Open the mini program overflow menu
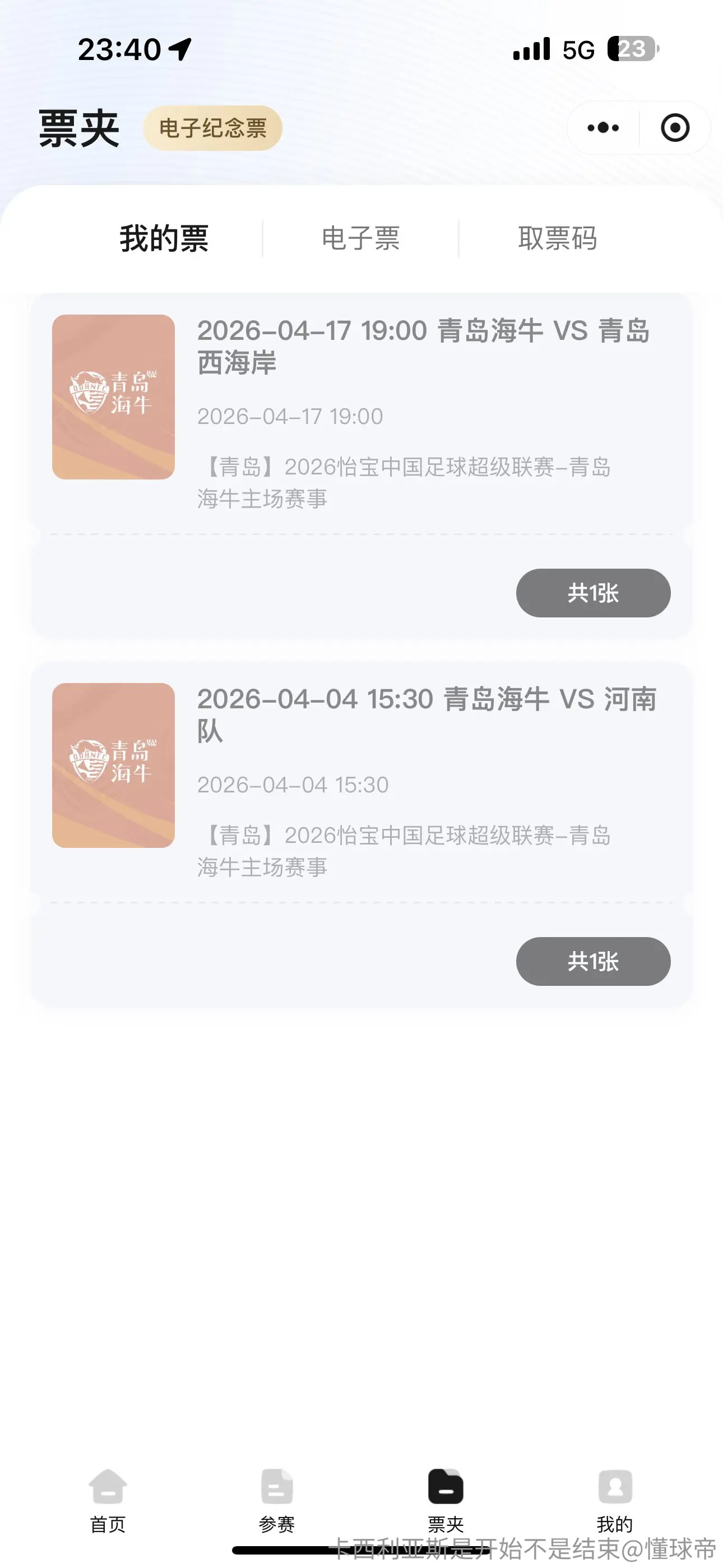Image resolution: width=723 pixels, height=1568 pixels. click(603, 128)
